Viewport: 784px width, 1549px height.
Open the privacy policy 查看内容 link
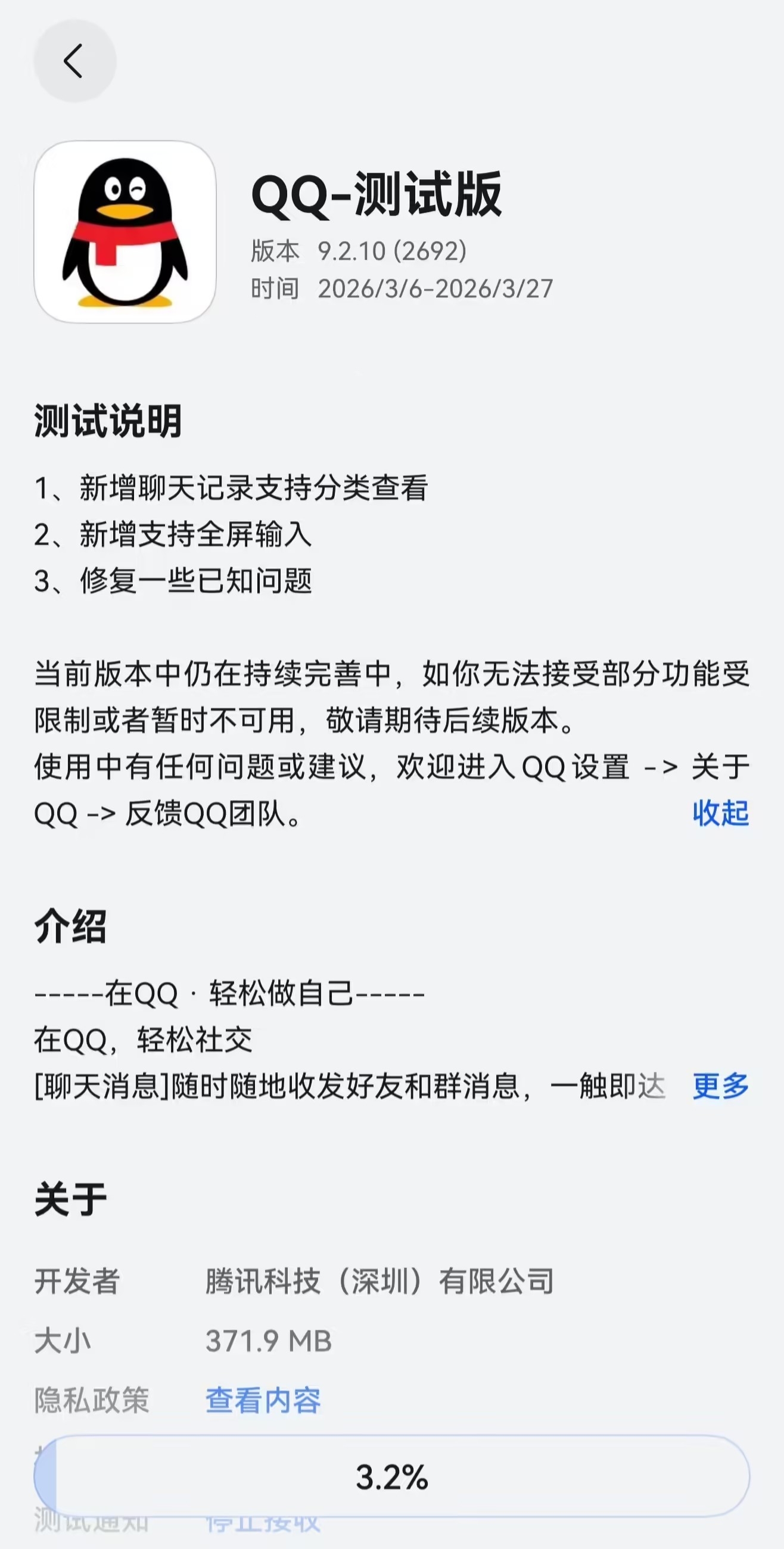coord(263,1401)
